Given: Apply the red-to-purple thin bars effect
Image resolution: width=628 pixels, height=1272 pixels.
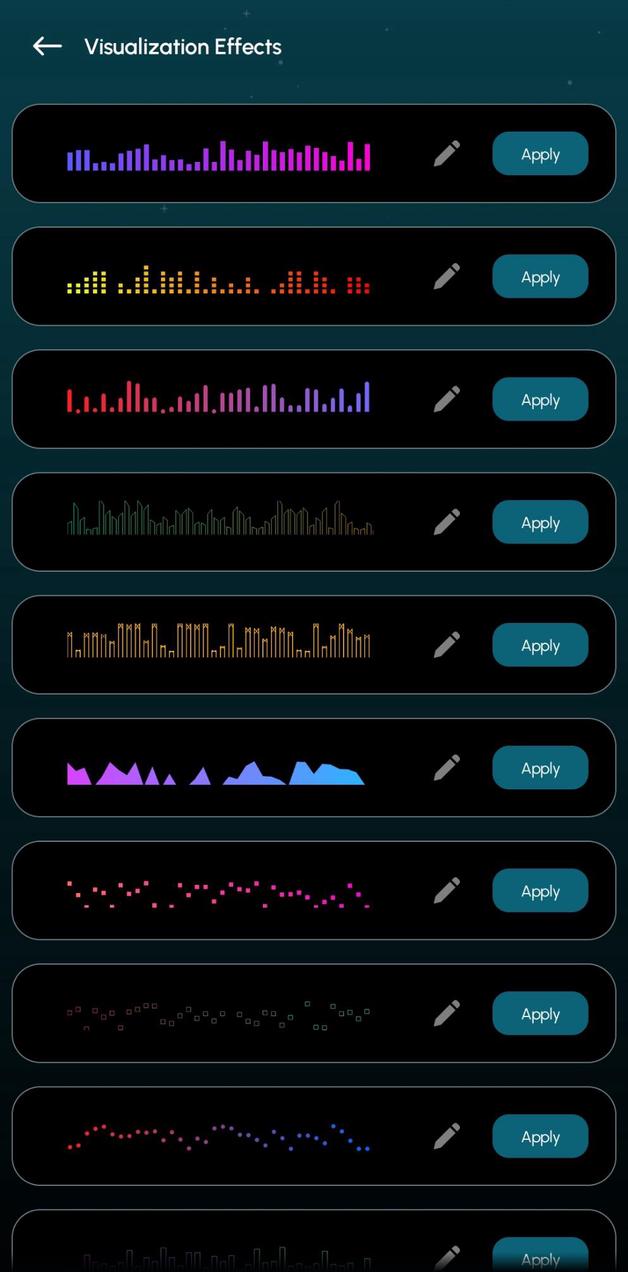Looking at the screenshot, I should point(540,400).
